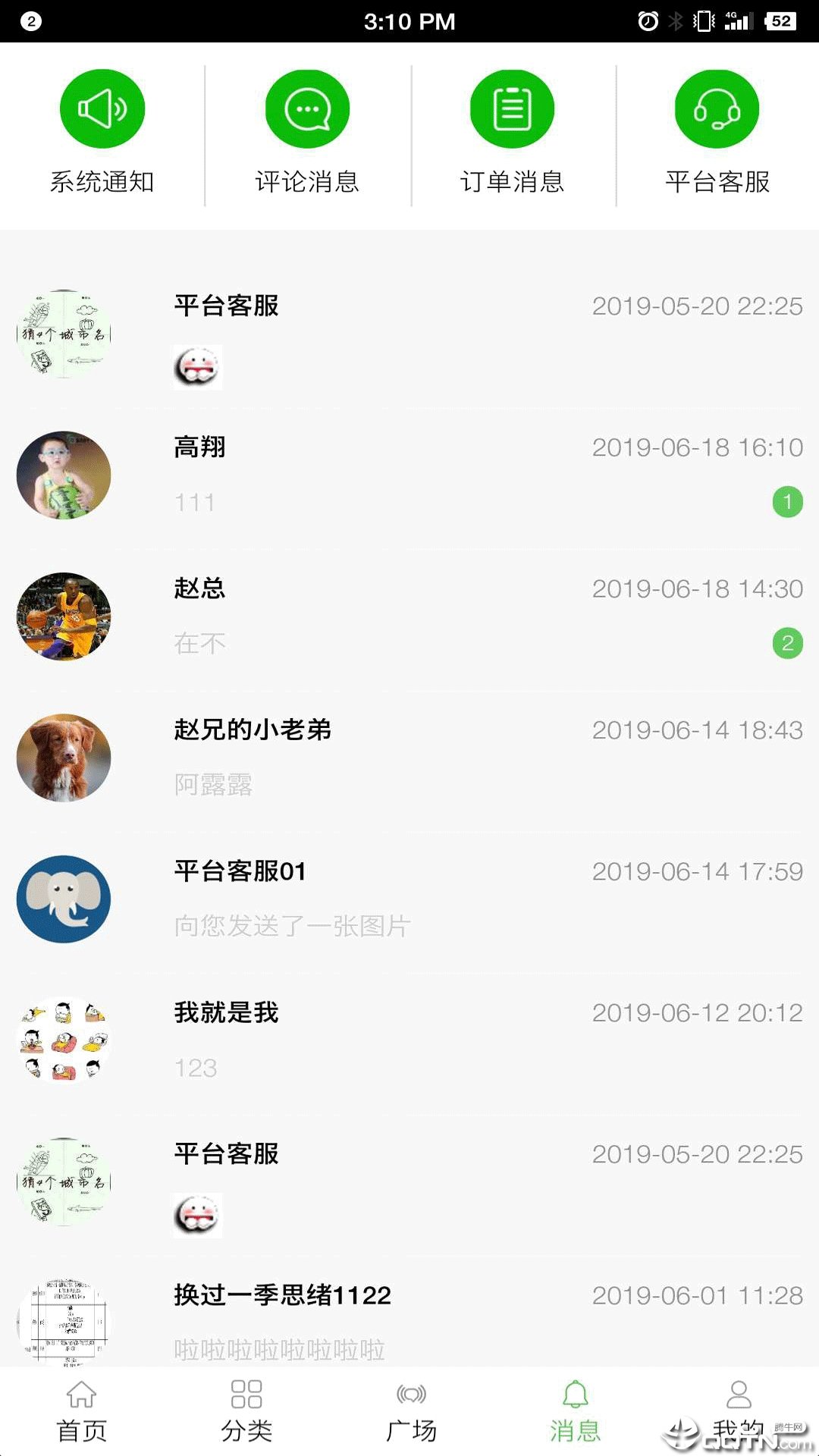Image resolution: width=819 pixels, height=1456 pixels.
Task: Open the chat with 平台客服01
Action: pos(409,899)
